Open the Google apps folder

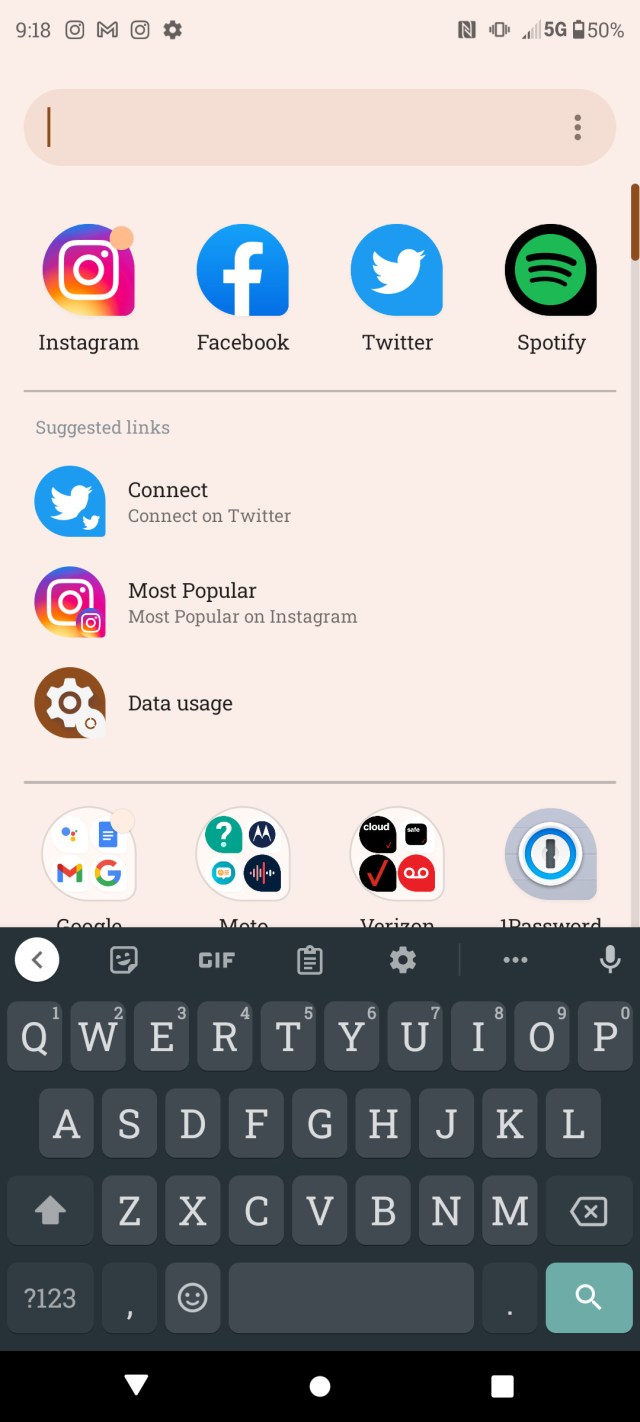click(88, 855)
